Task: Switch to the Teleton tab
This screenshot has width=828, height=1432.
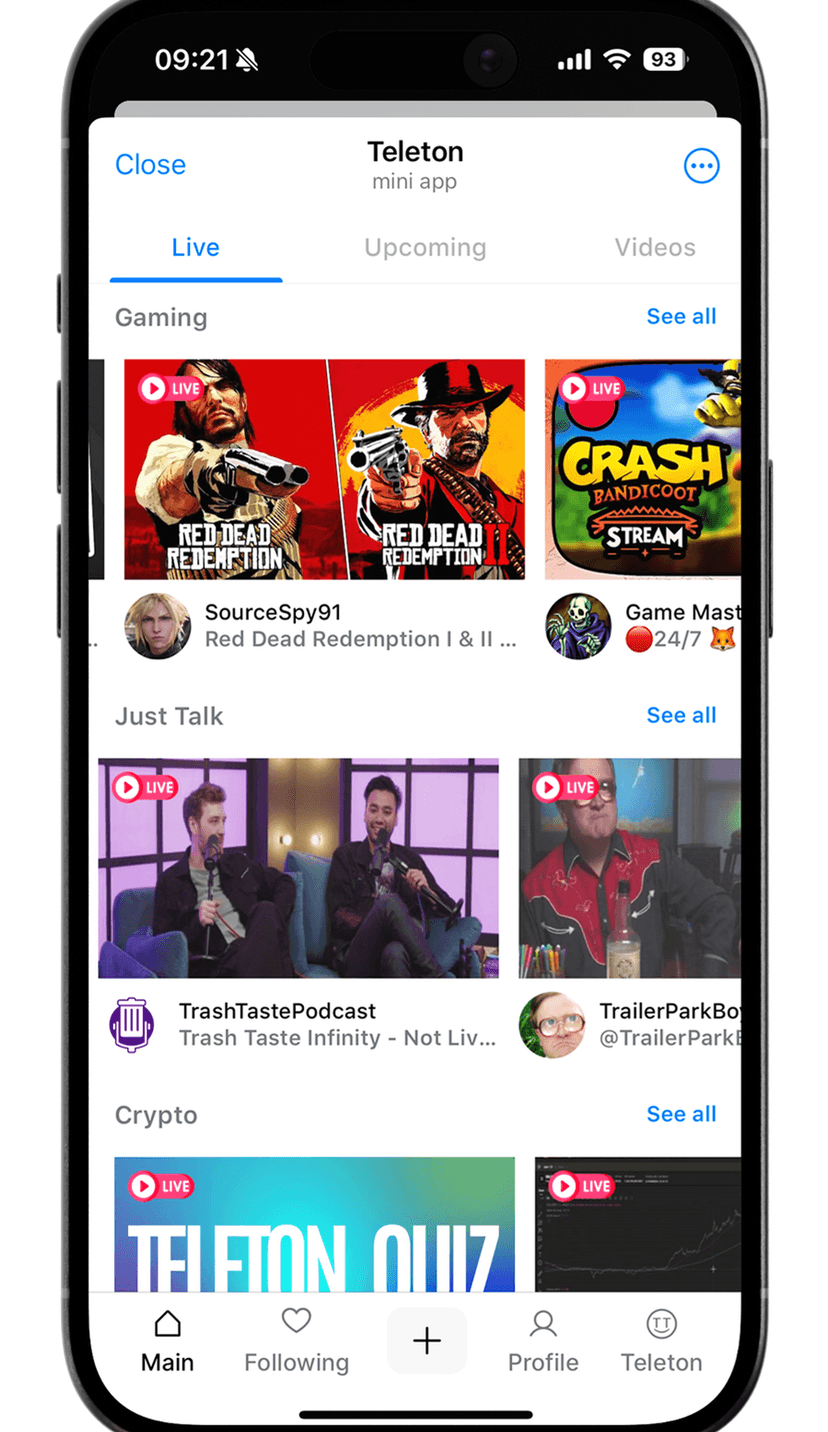Action: [661, 1342]
